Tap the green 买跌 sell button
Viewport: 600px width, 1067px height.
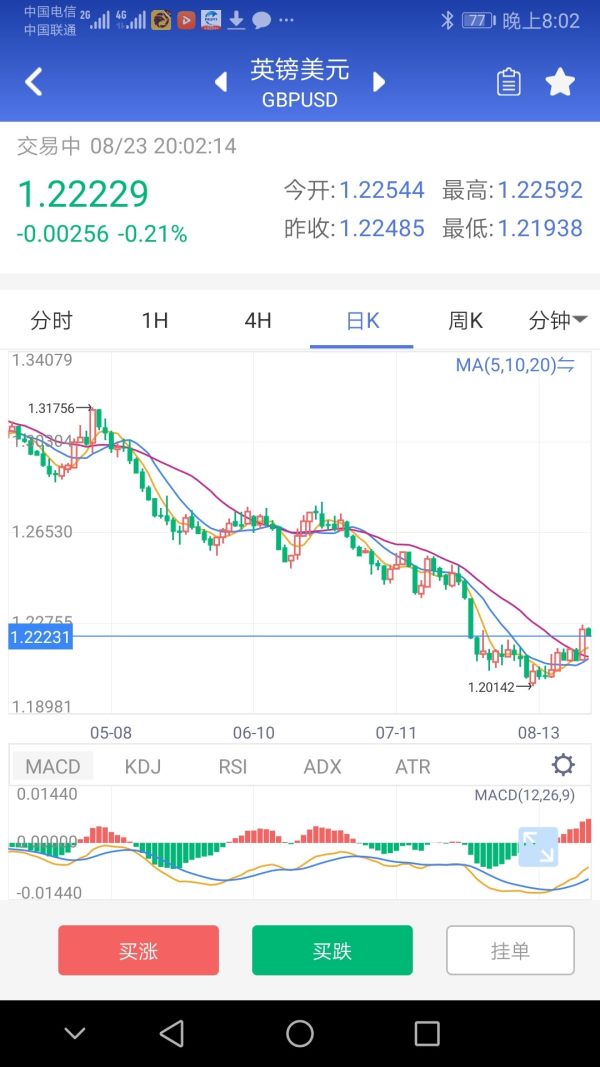[x=332, y=950]
